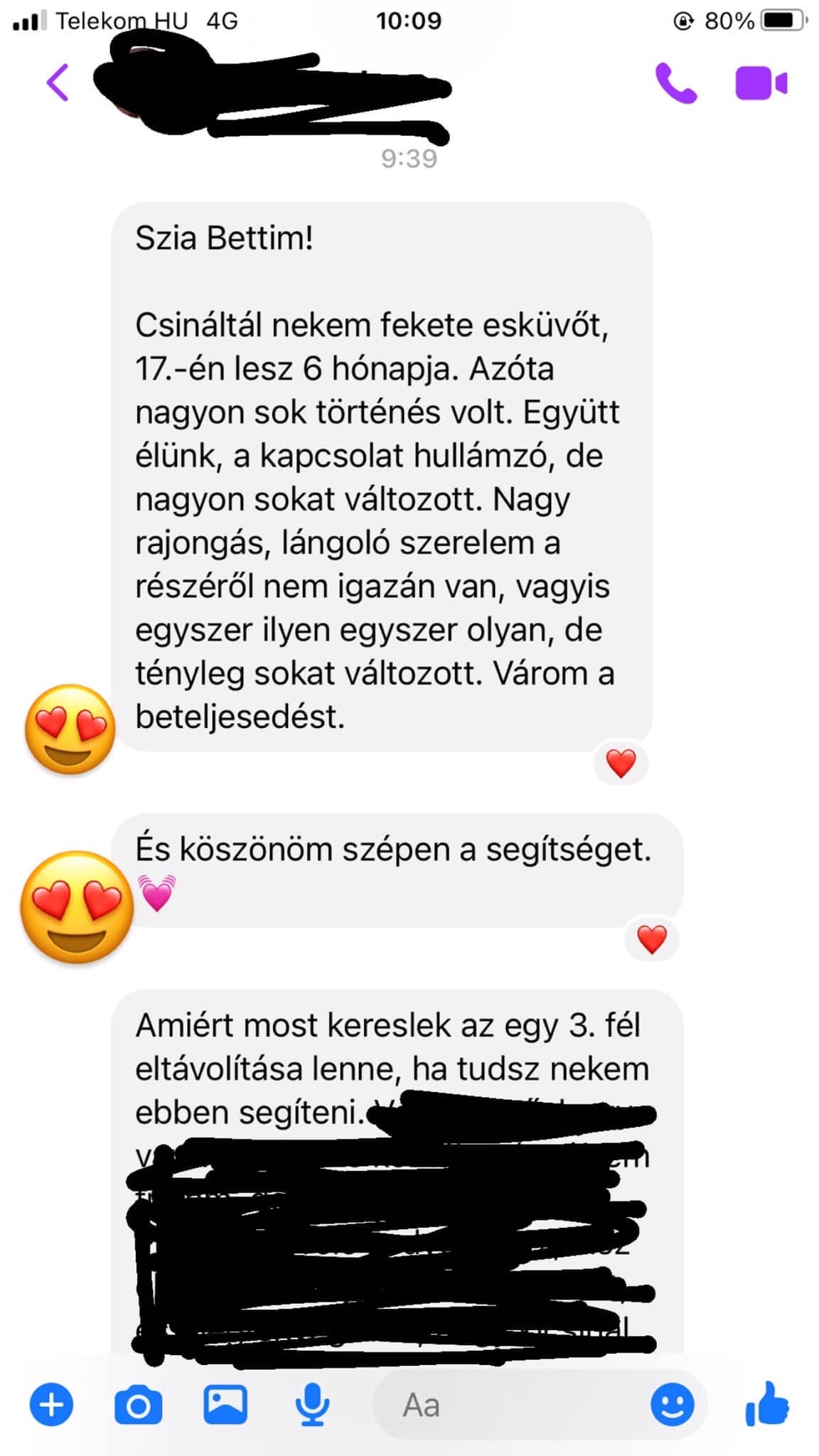Open the camera to take a photo
This screenshot has height=1456, width=819.
coord(138,1405)
